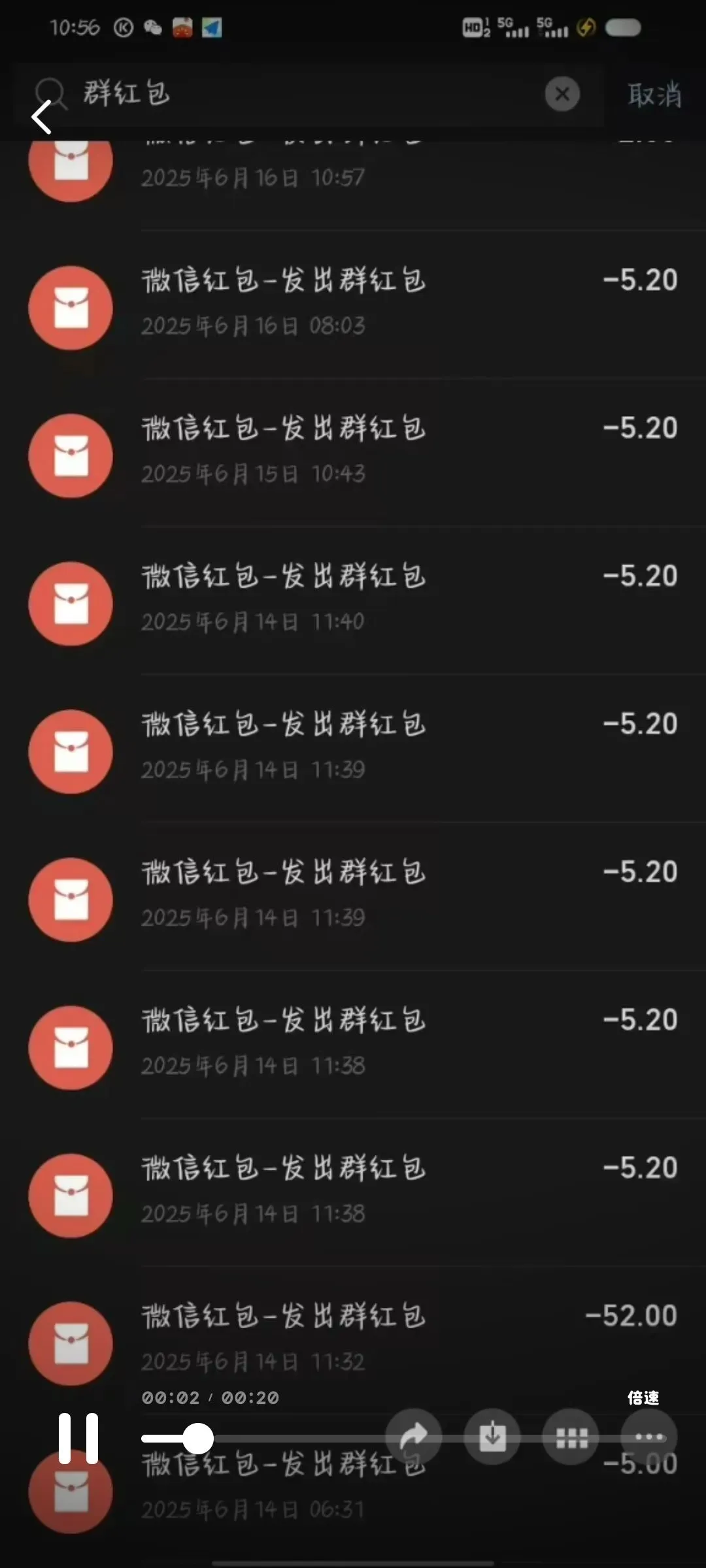Screen dimensions: 706x1568
Task: Tap the video progress bar to seek
Action: [x=294, y=1438]
